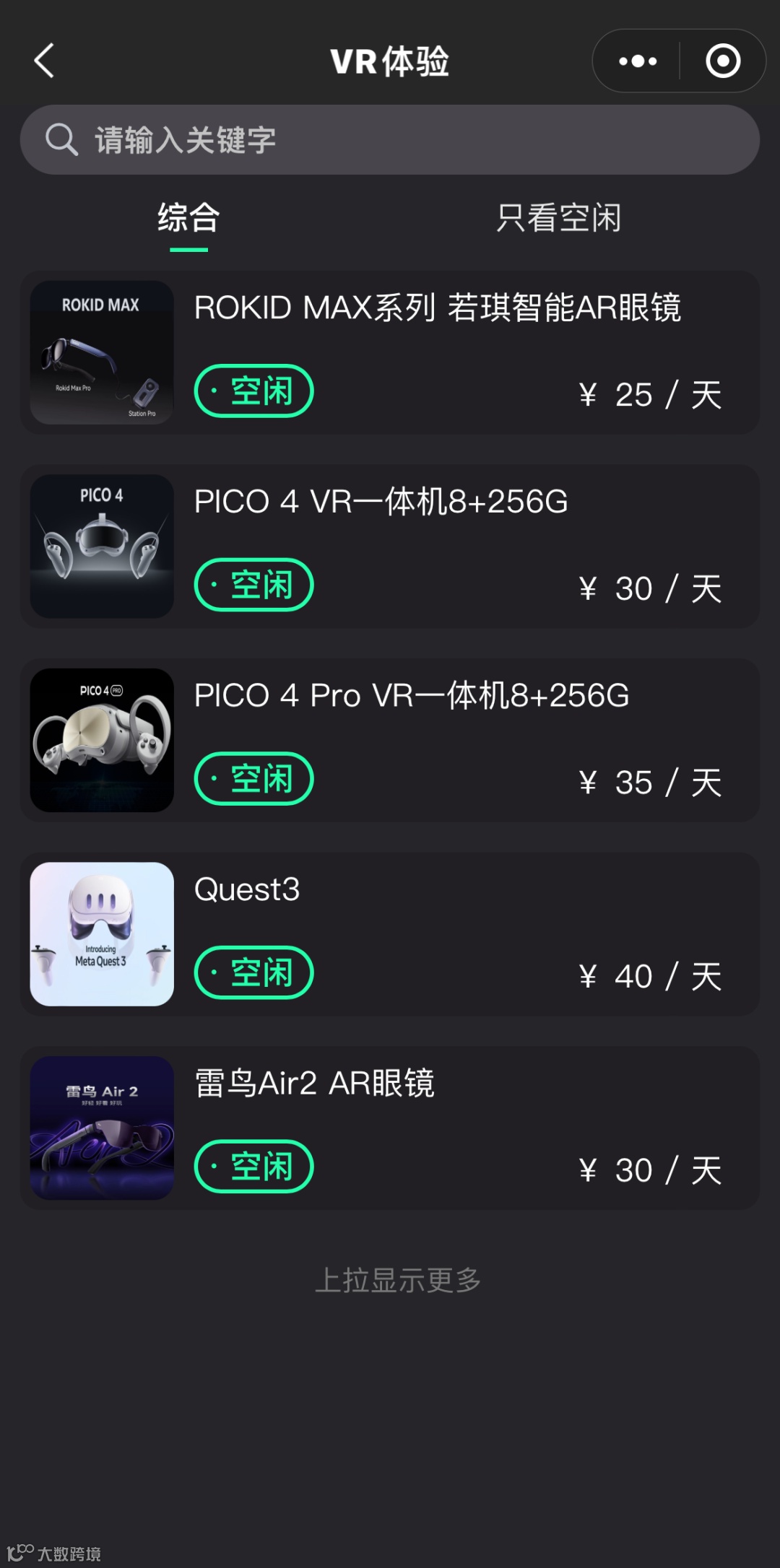Close the mini program via circle icon
The image size is (780, 1568).
click(x=723, y=61)
